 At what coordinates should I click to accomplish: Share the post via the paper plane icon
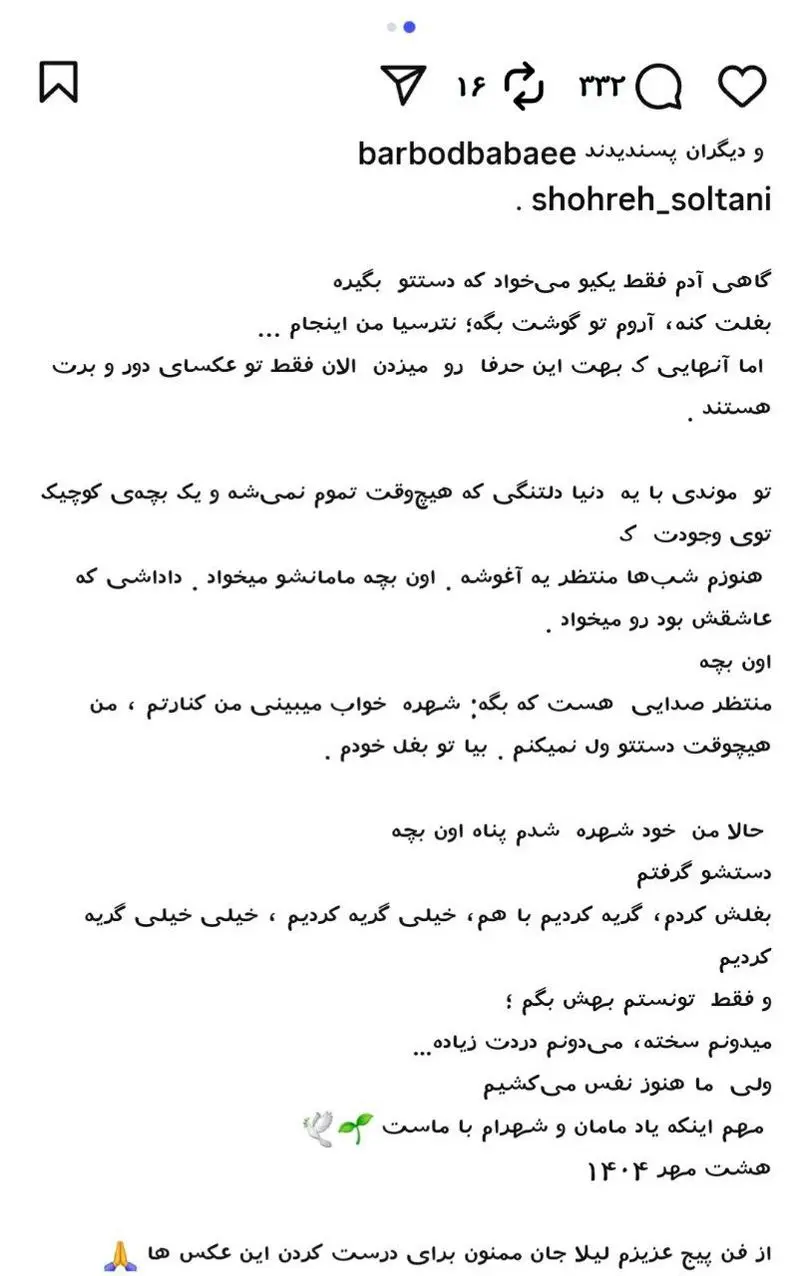(x=404, y=85)
